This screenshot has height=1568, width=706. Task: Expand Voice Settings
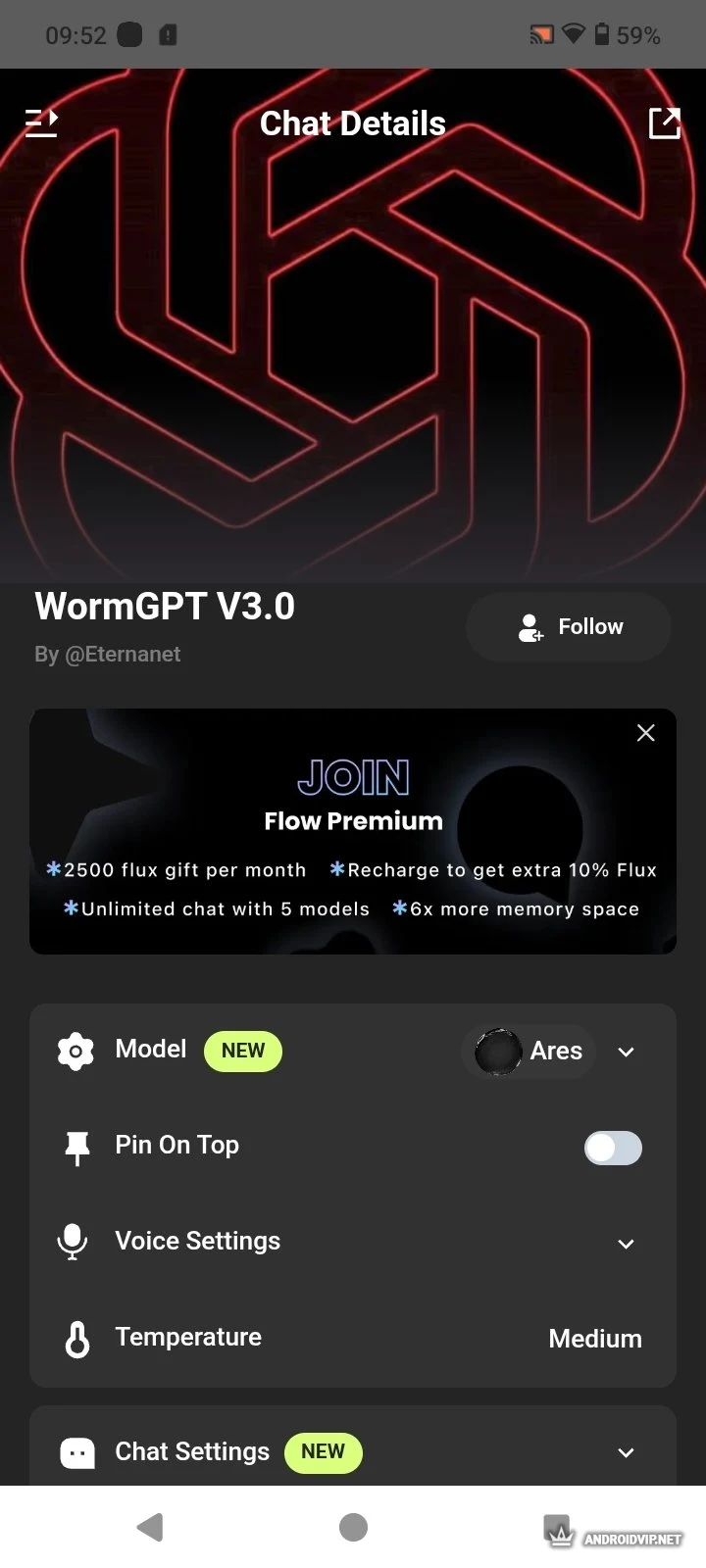click(626, 1244)
